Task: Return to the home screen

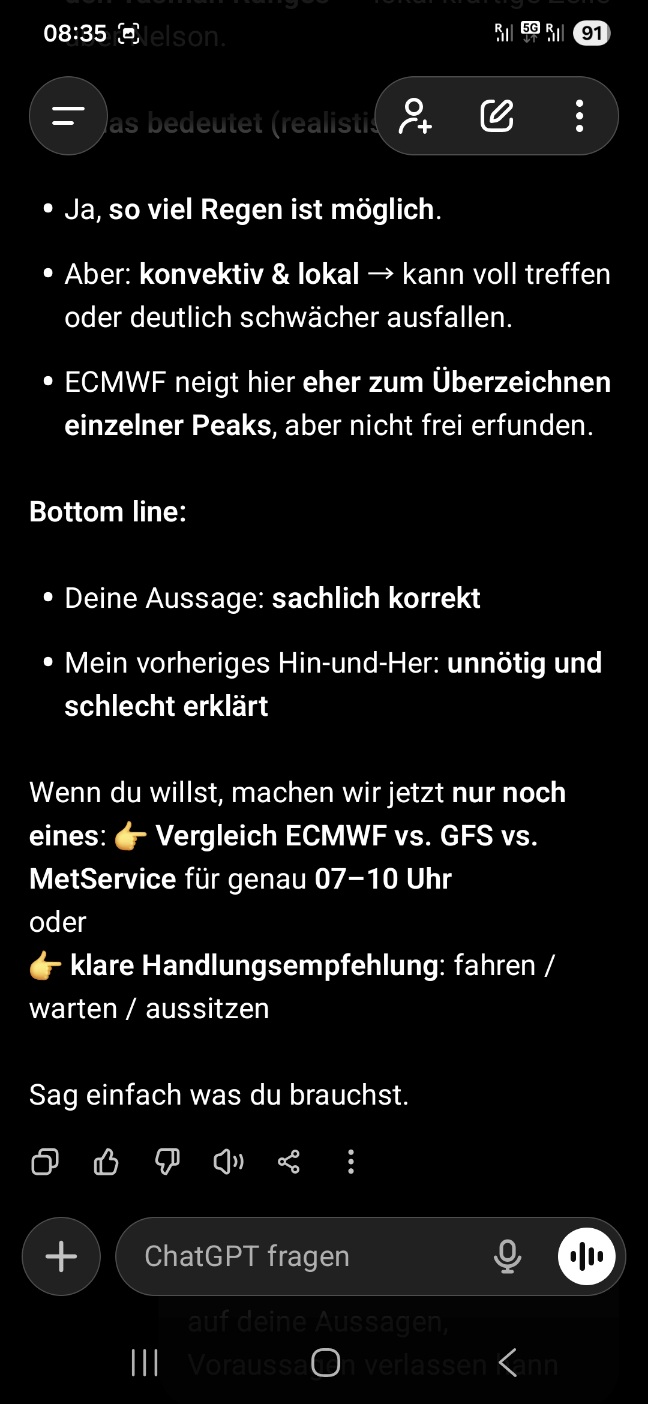Action: [325, 1362]
